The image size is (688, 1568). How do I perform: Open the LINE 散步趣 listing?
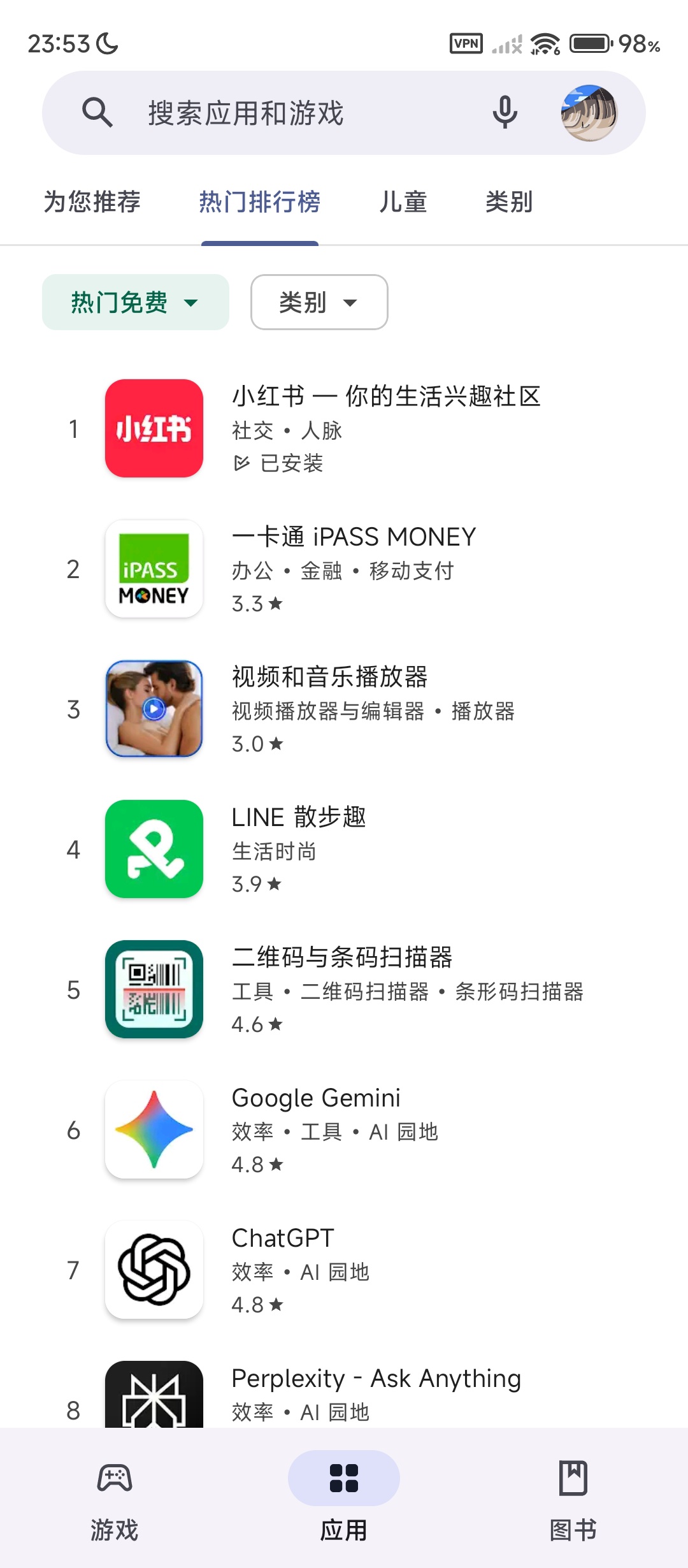[x=299, y=849]
